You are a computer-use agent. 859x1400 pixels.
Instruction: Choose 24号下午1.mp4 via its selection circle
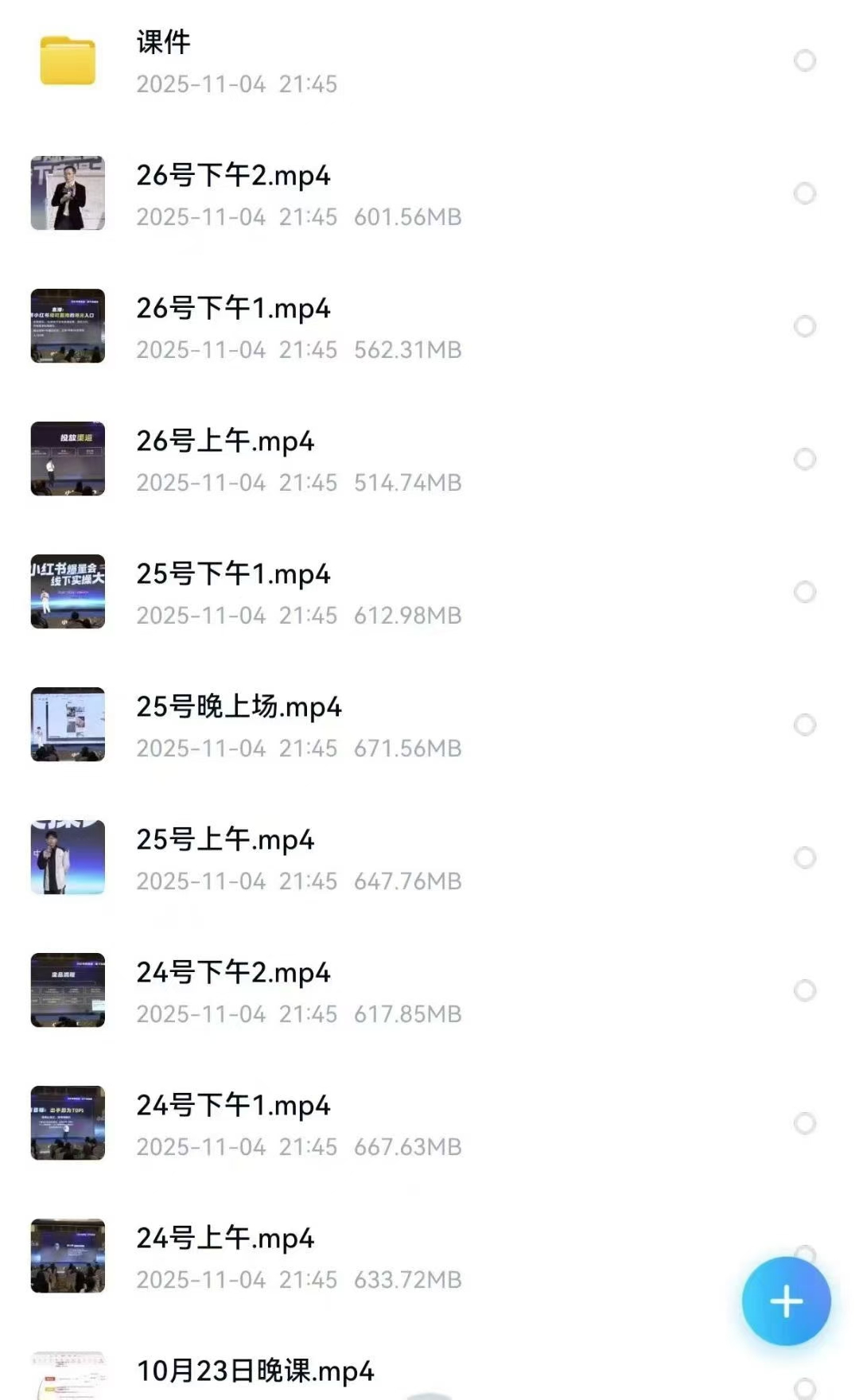(805, 1123)
